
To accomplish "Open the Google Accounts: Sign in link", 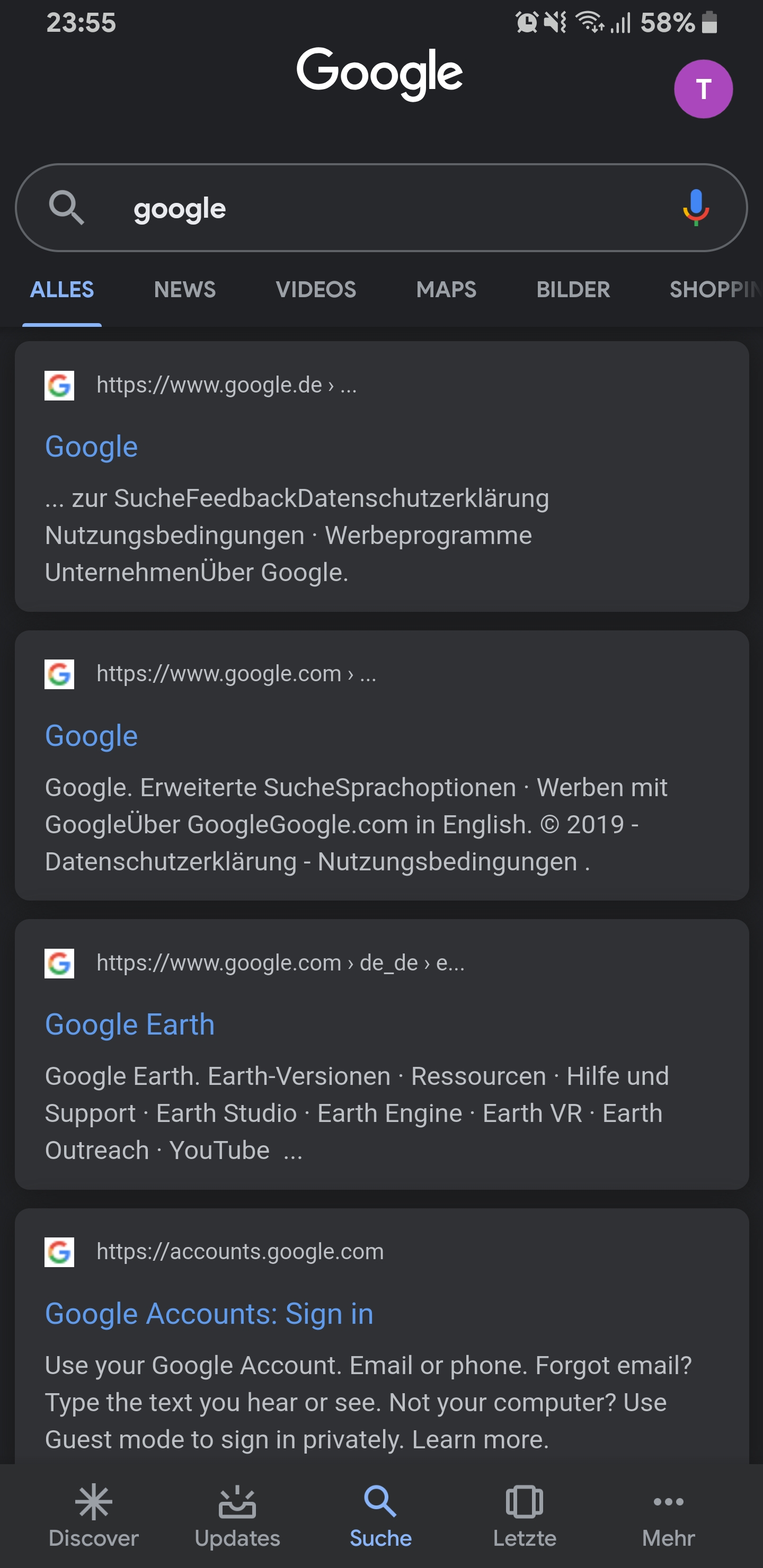I will coord(209,1314).
